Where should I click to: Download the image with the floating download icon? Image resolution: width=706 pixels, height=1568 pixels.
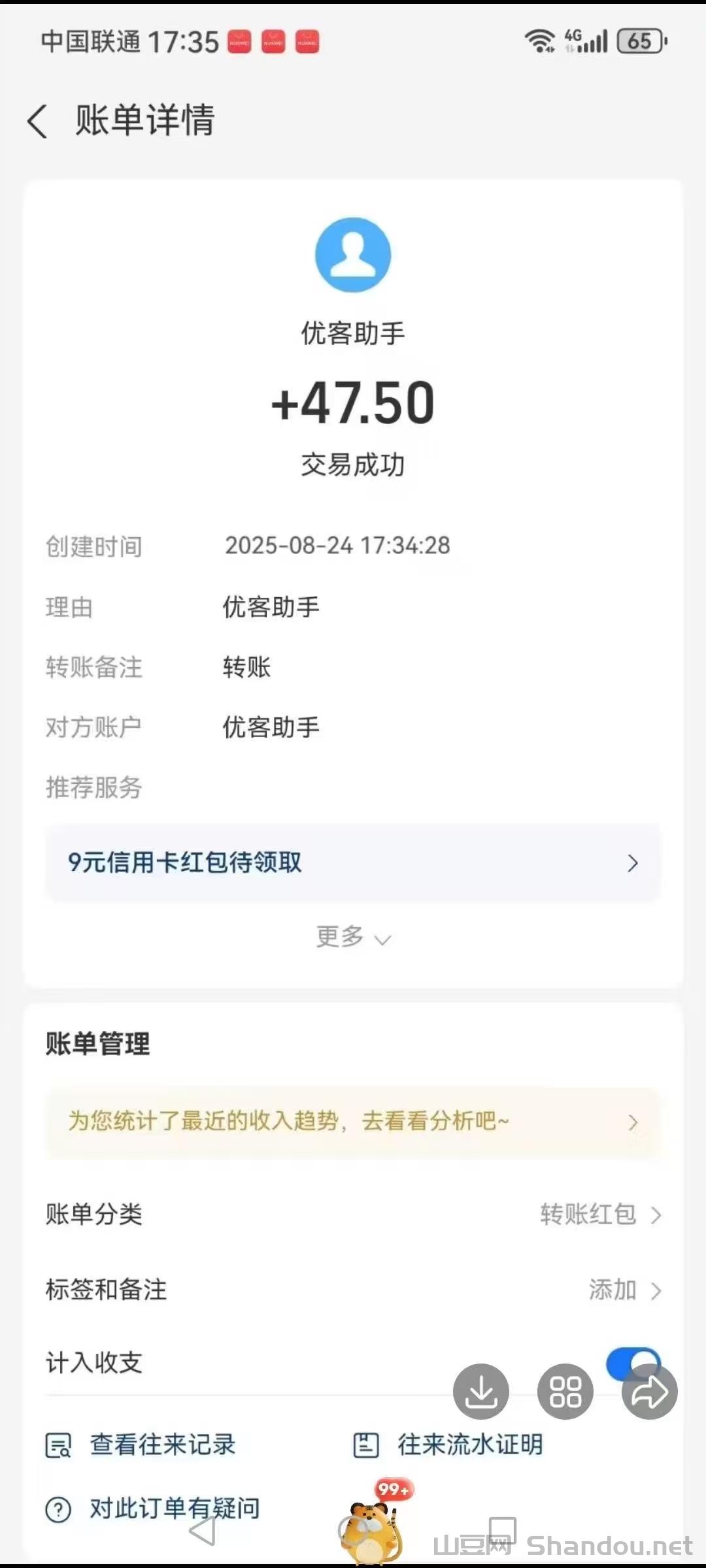[x=481, y=1392]
